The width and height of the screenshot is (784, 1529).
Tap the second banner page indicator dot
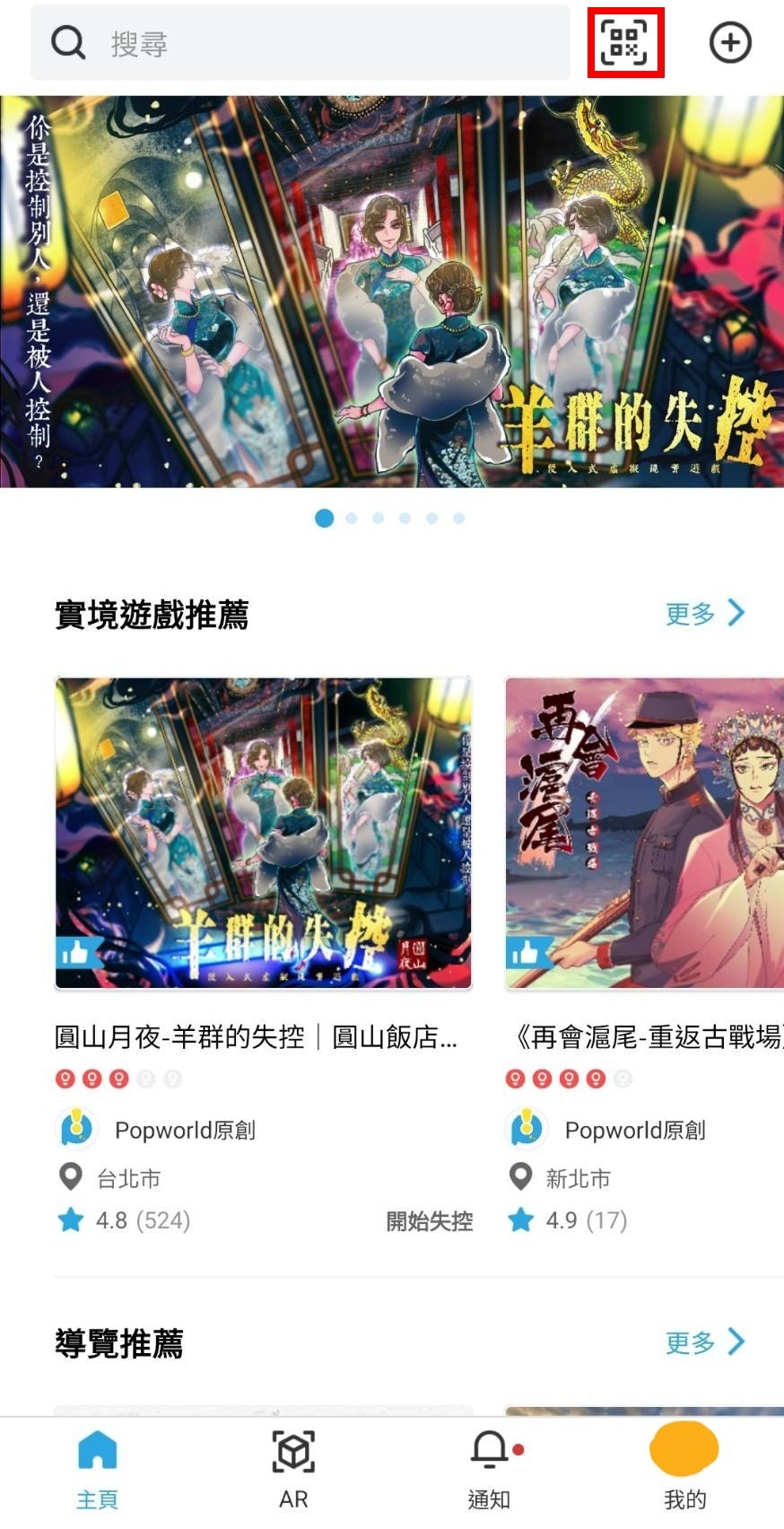352,519
